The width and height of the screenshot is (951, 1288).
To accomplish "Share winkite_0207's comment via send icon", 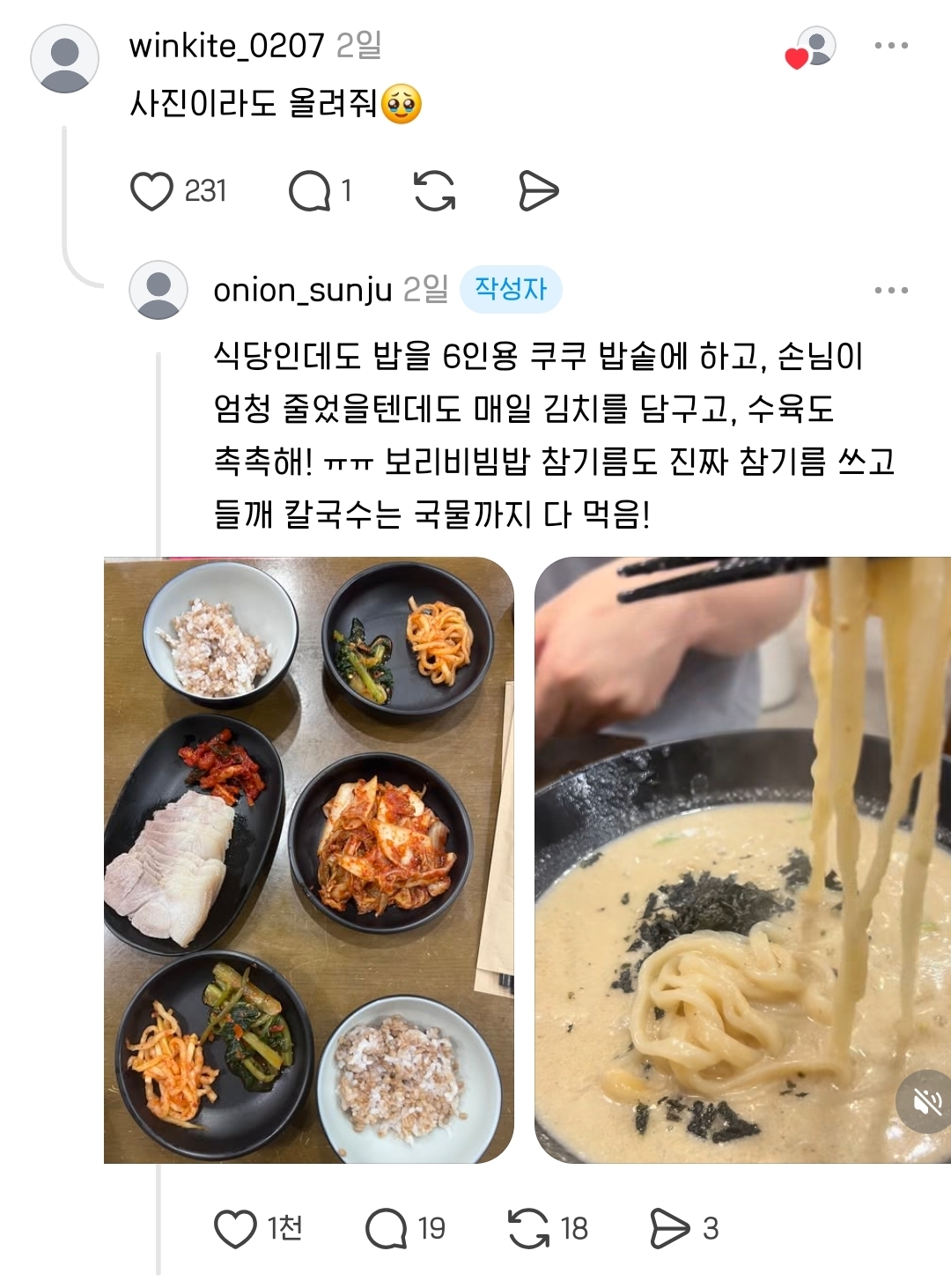I will tap(538, 191).
